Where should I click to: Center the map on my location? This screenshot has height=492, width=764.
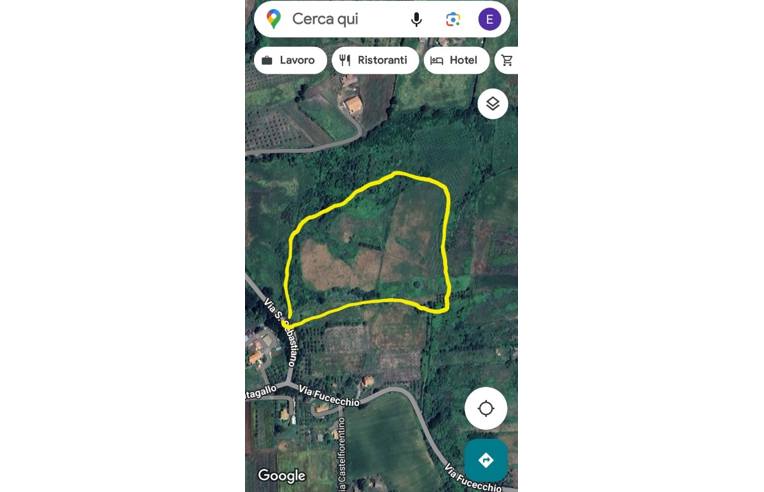(486, 408)
